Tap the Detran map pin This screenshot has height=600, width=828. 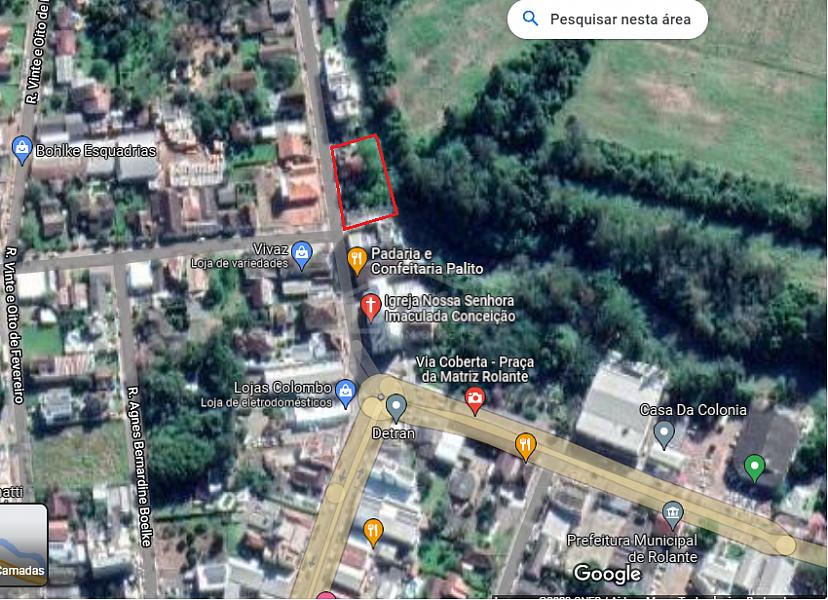click(x=396, y=407)
